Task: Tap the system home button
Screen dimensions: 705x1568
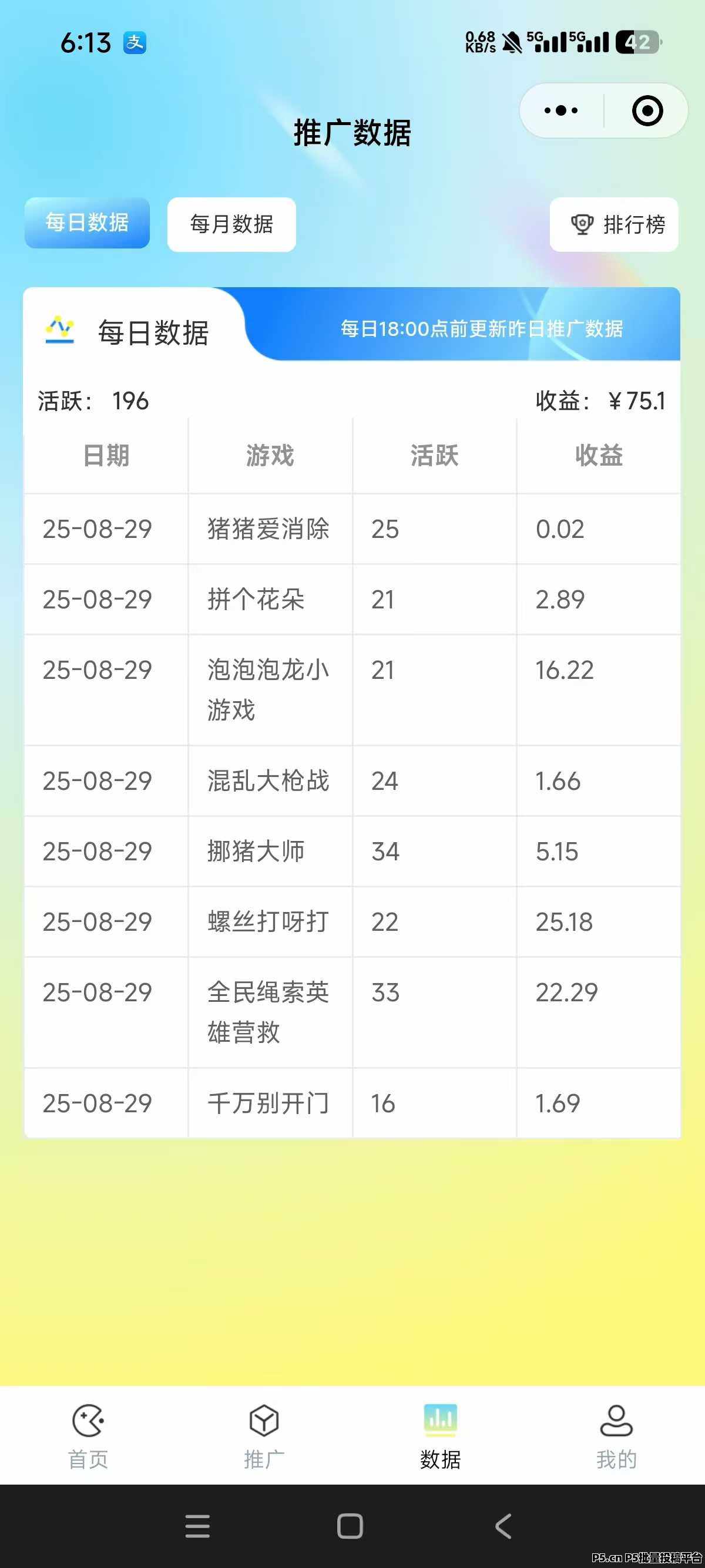Action: tap(350, 1526)
